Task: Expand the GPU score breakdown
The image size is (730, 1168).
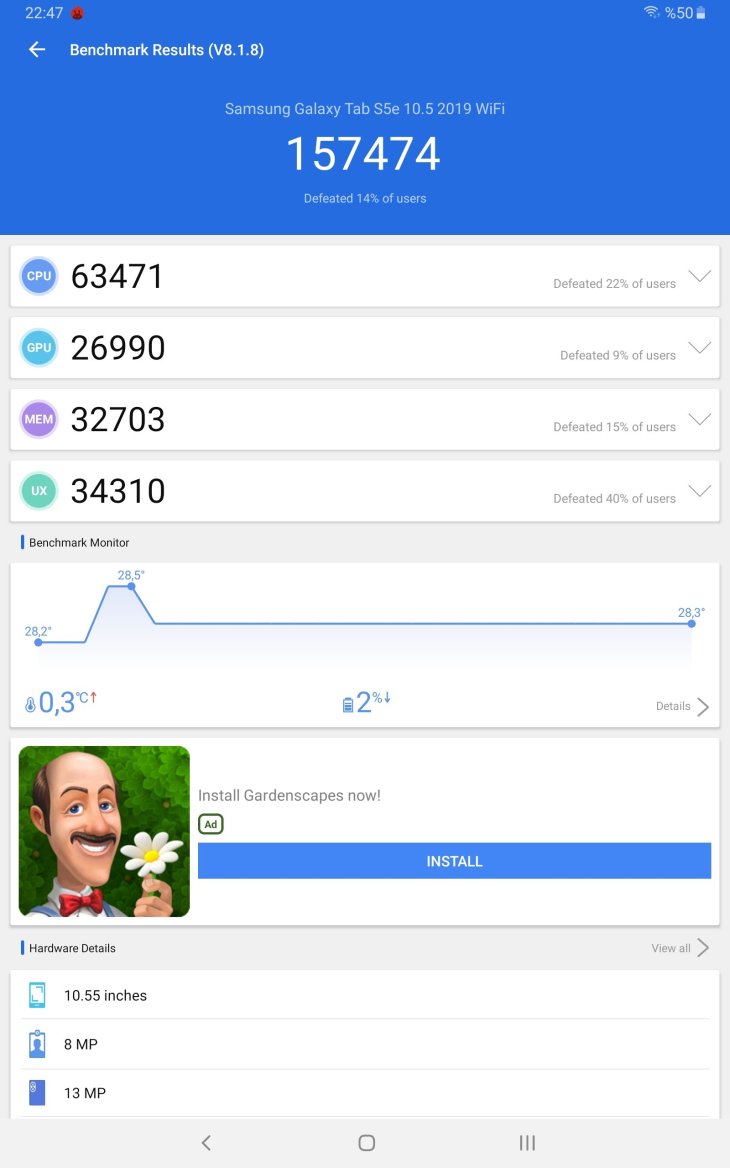Action: [699, 348]
